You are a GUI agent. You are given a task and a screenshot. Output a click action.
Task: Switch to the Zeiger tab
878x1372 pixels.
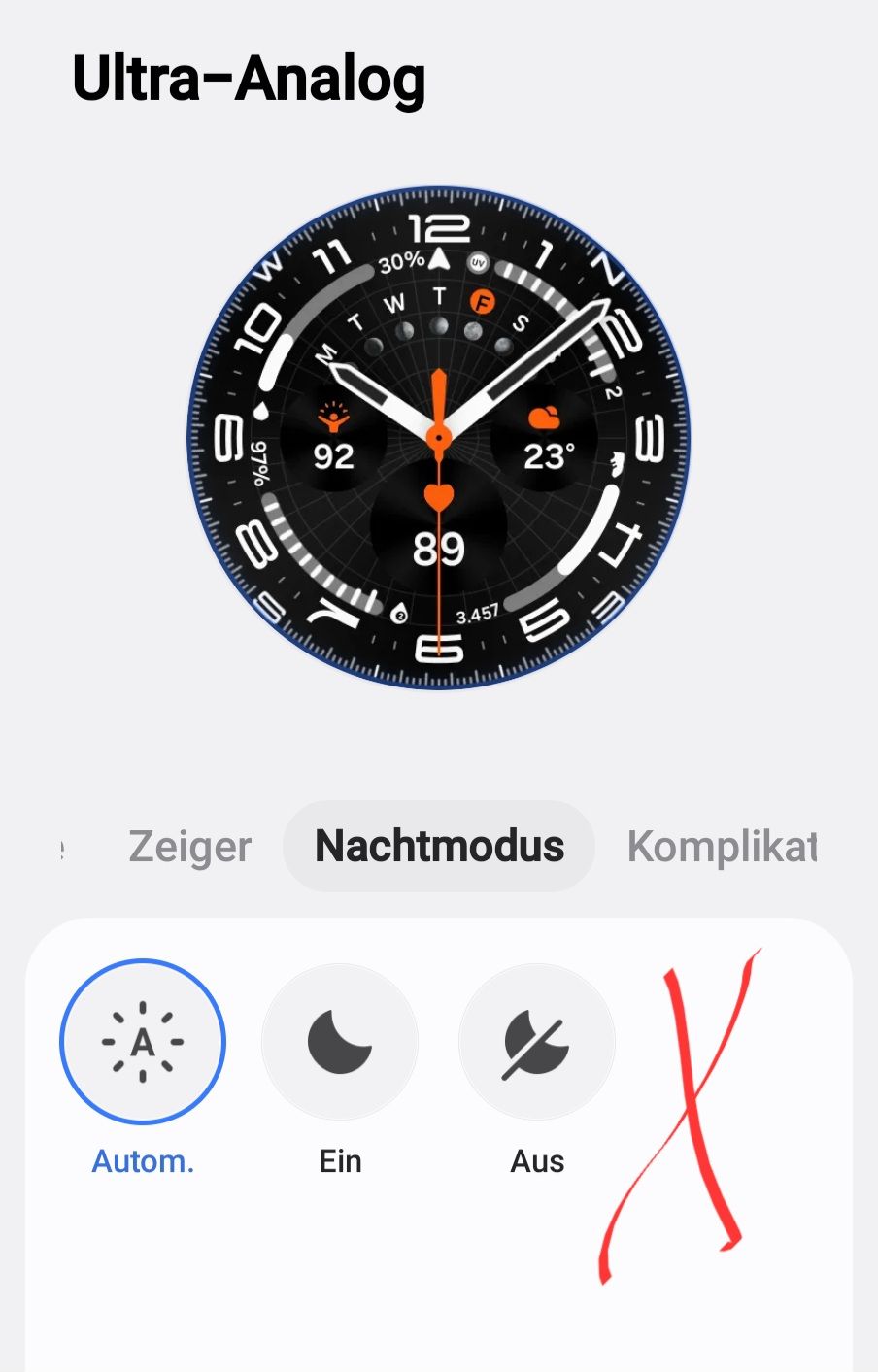pyautogui.click(x=189, y=846)
